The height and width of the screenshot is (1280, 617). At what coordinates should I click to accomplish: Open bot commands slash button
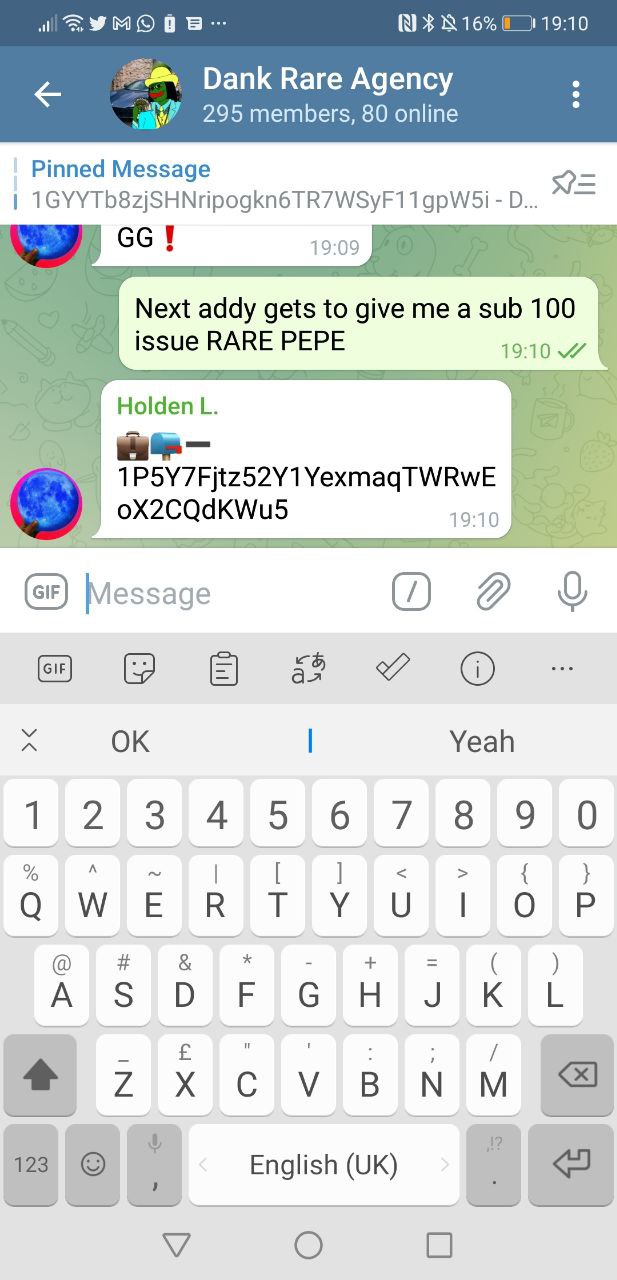coord(411,592)
